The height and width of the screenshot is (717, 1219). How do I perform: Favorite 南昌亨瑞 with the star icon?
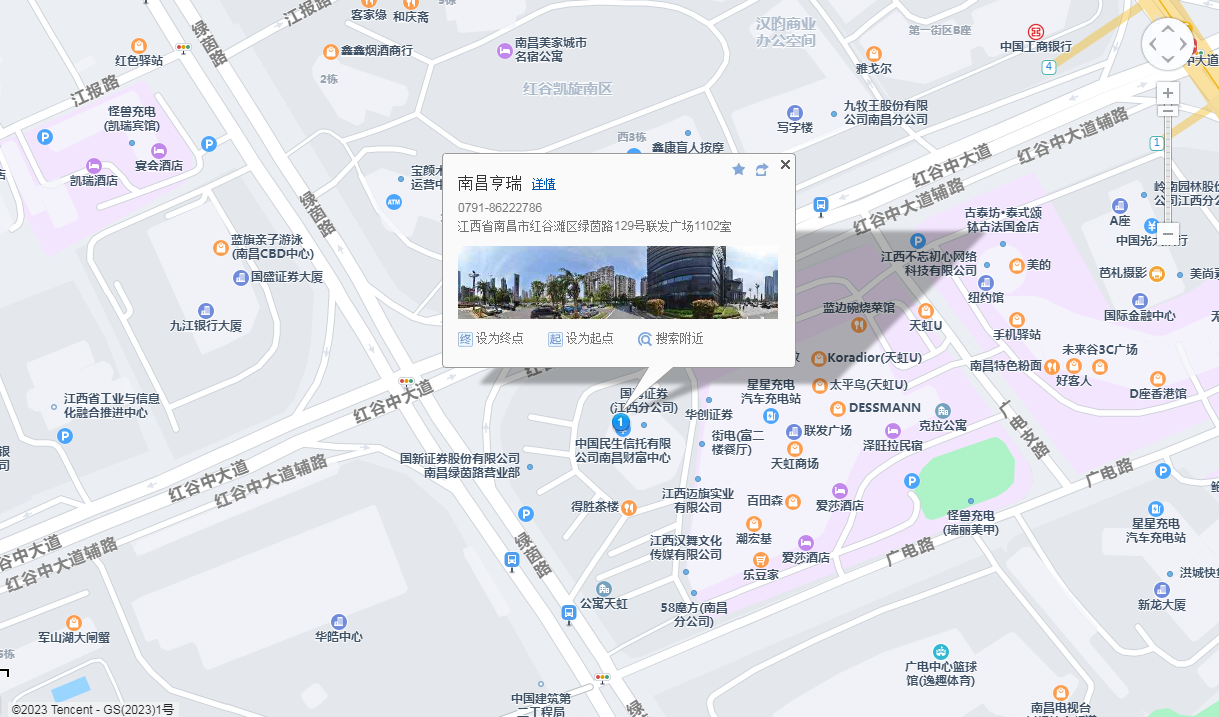tap(739, 170)
